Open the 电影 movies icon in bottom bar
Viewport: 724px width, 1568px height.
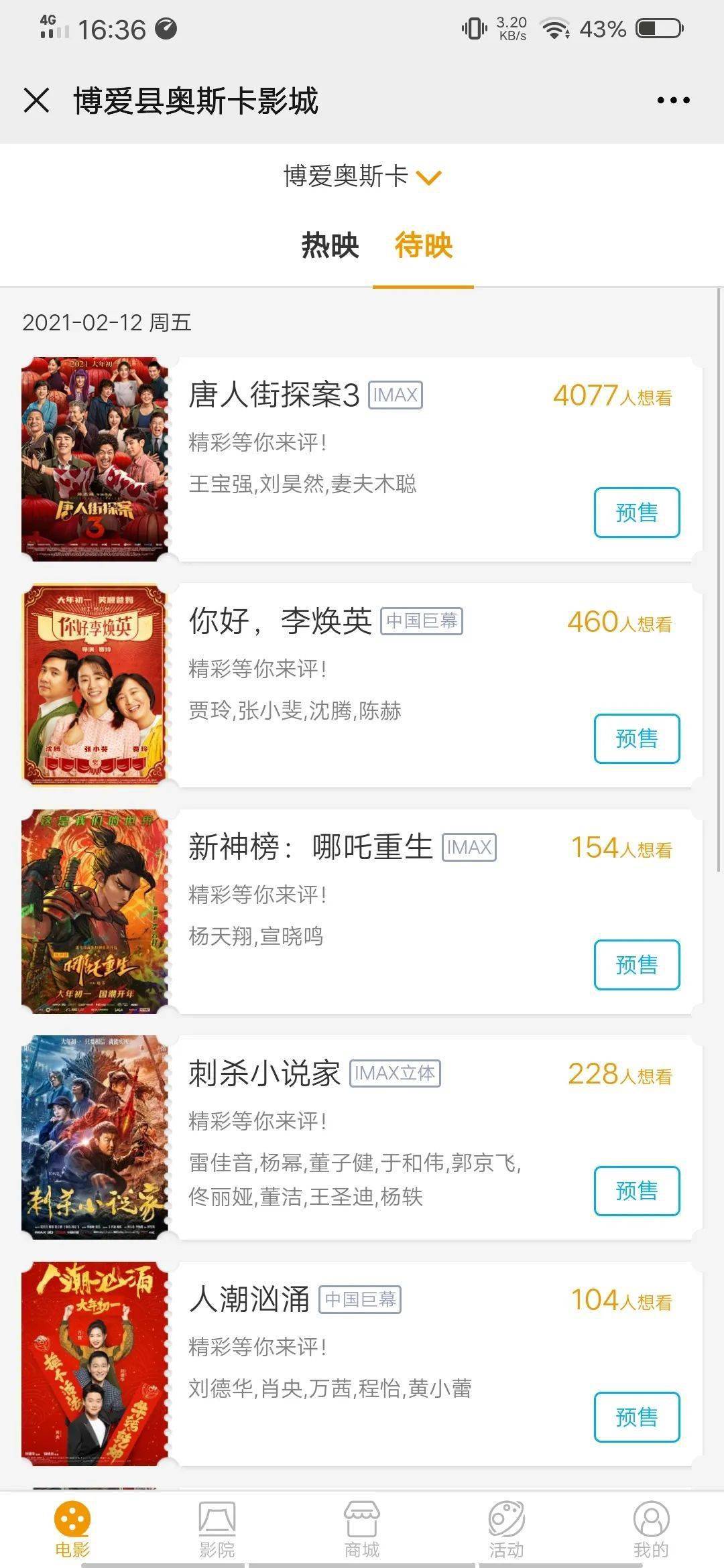[72, 1521]
